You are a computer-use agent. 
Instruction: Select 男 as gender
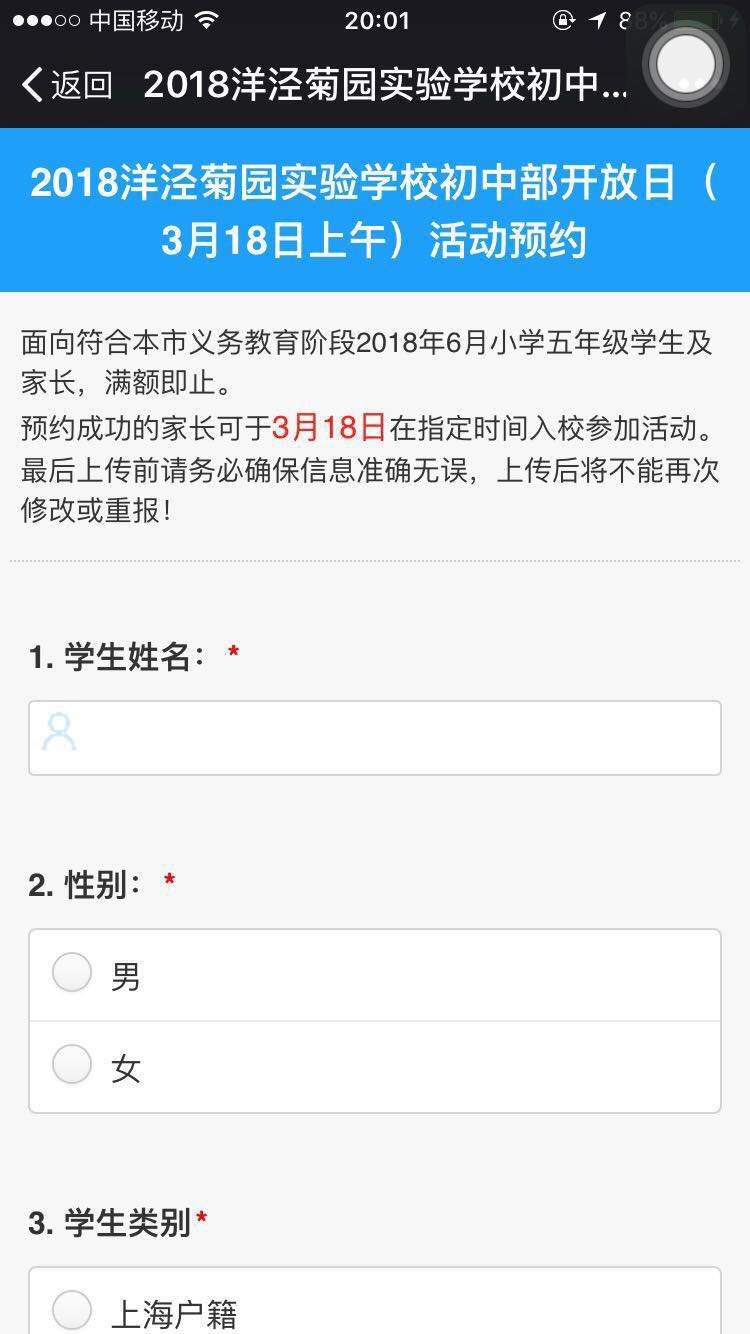(x=73, y=973)
